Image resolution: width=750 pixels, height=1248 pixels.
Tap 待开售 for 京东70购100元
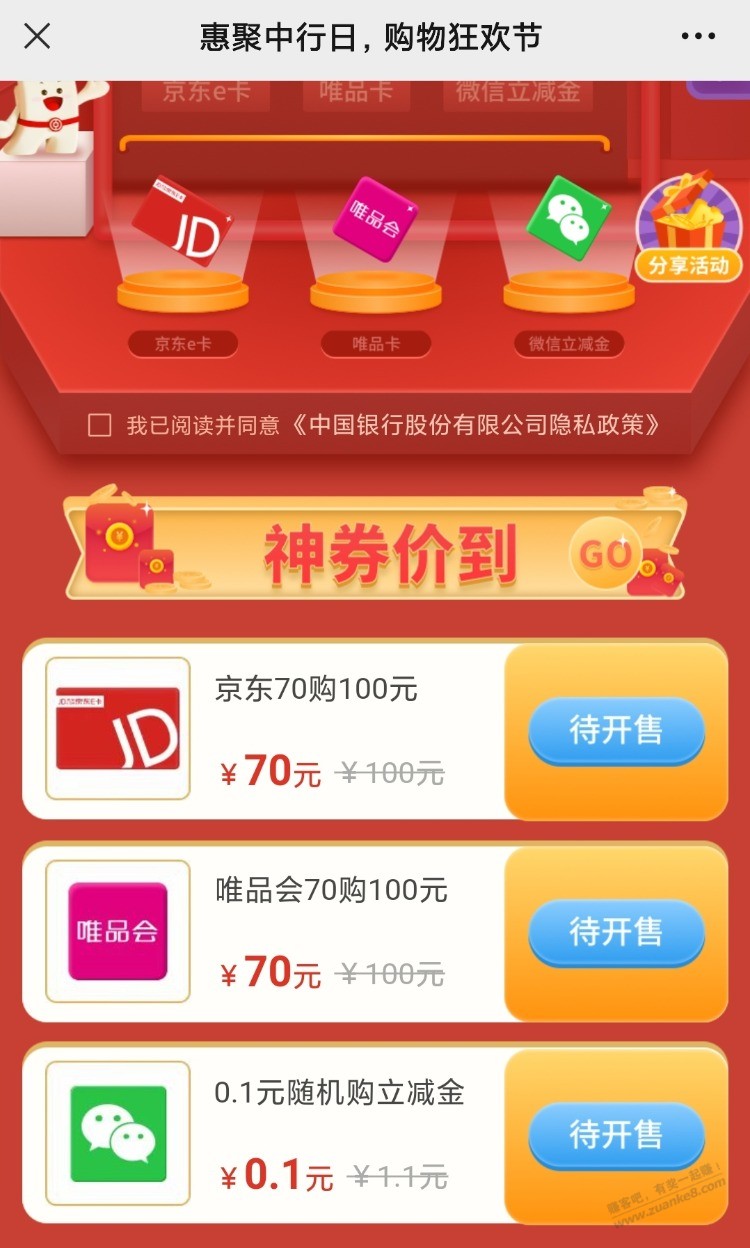coord(616,731)
